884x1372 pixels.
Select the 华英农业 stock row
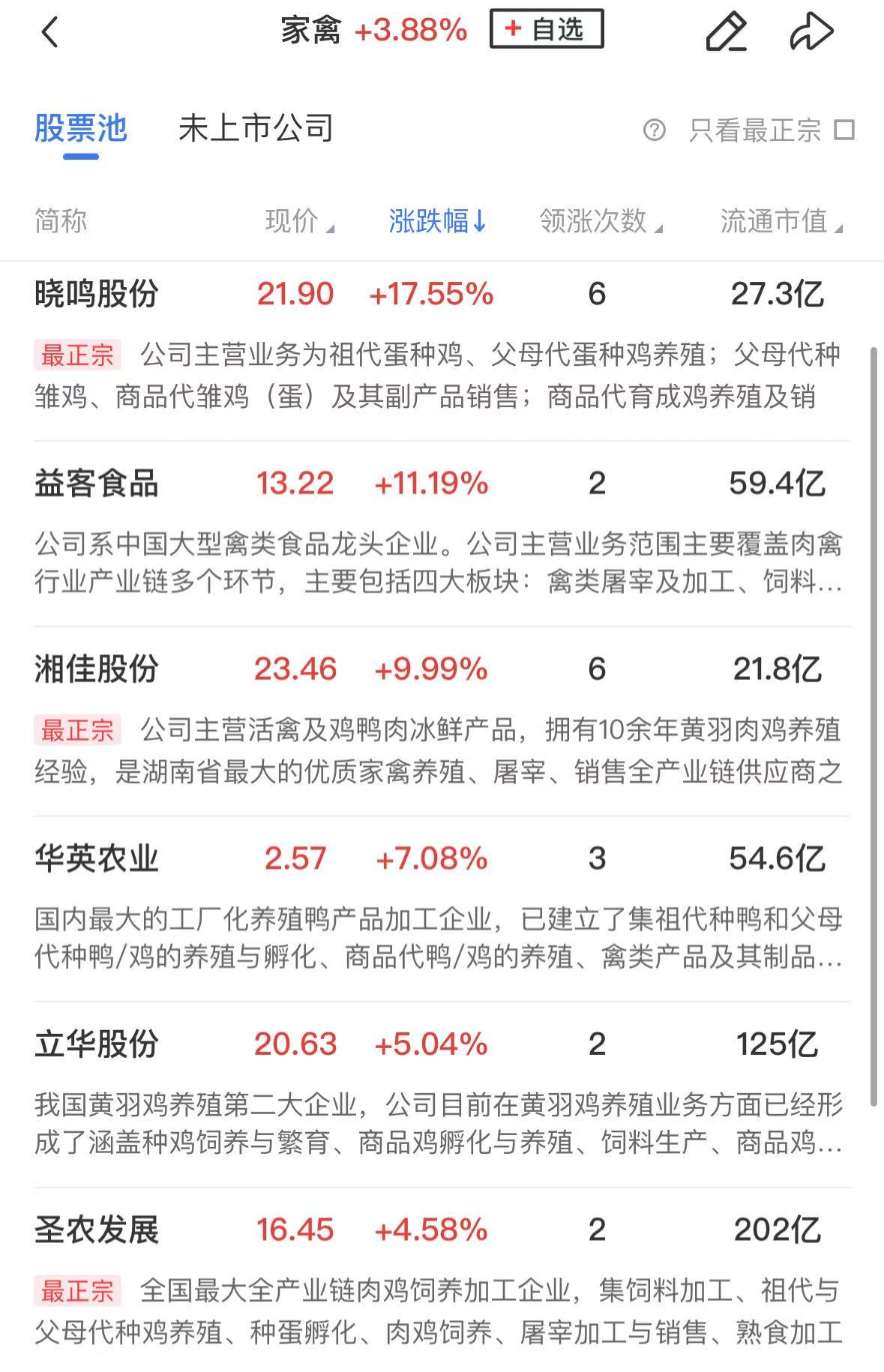(97, 858)
